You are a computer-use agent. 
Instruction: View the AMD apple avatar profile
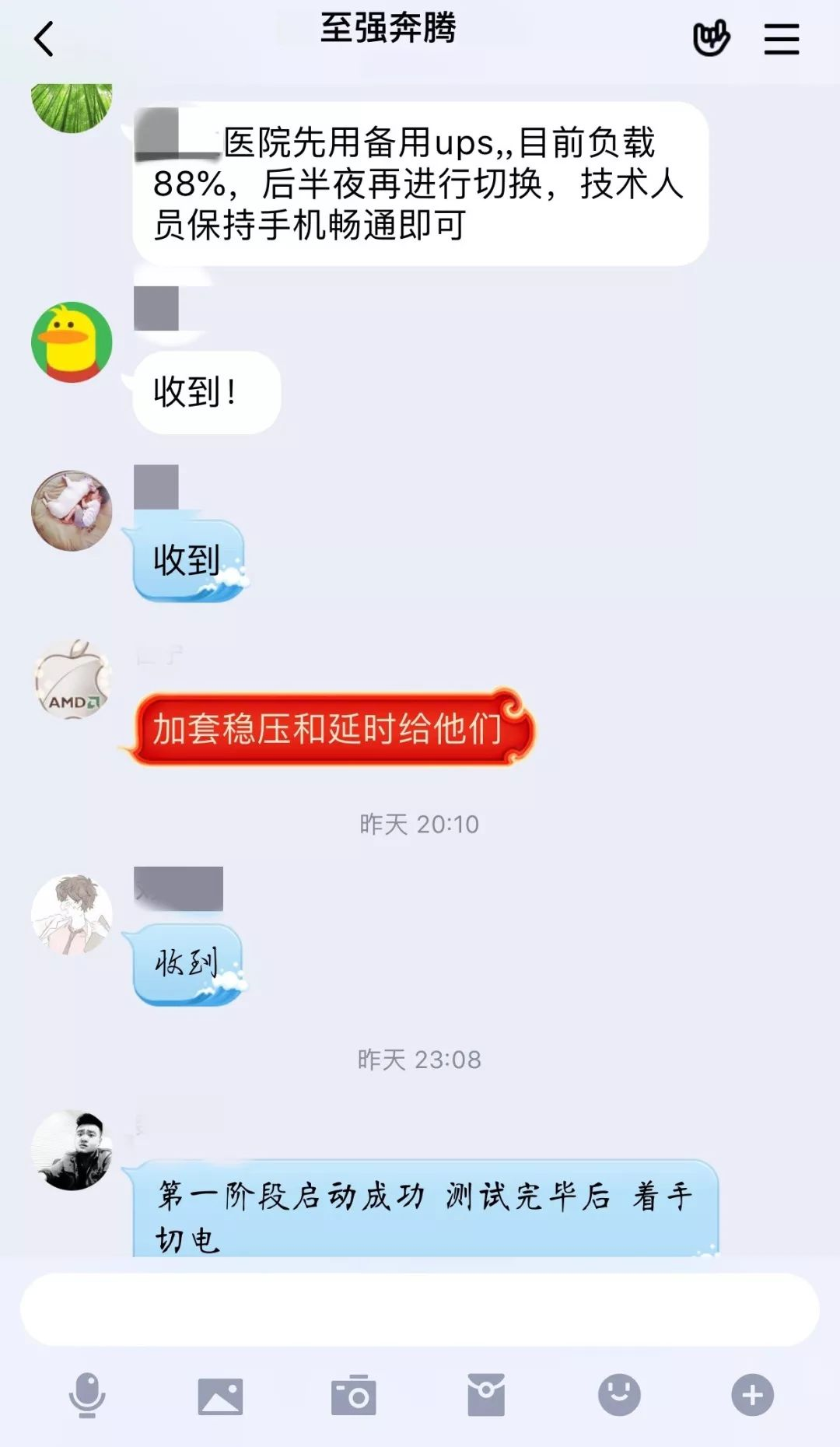[72, 679]
